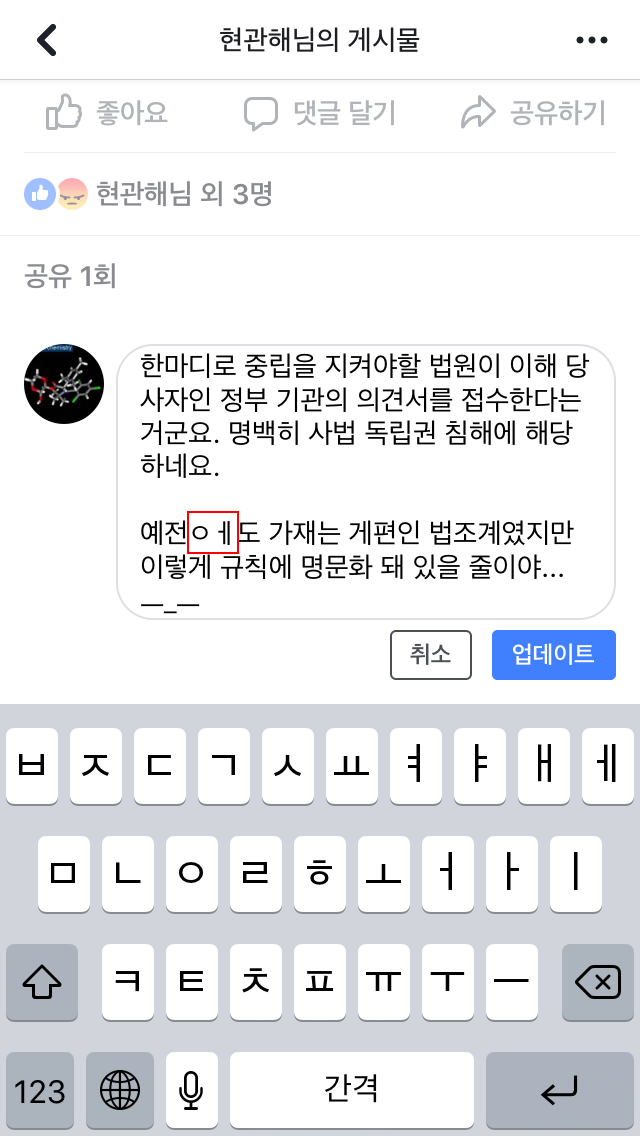Change keyboard language with the globe key

(x=120, y=1090)
